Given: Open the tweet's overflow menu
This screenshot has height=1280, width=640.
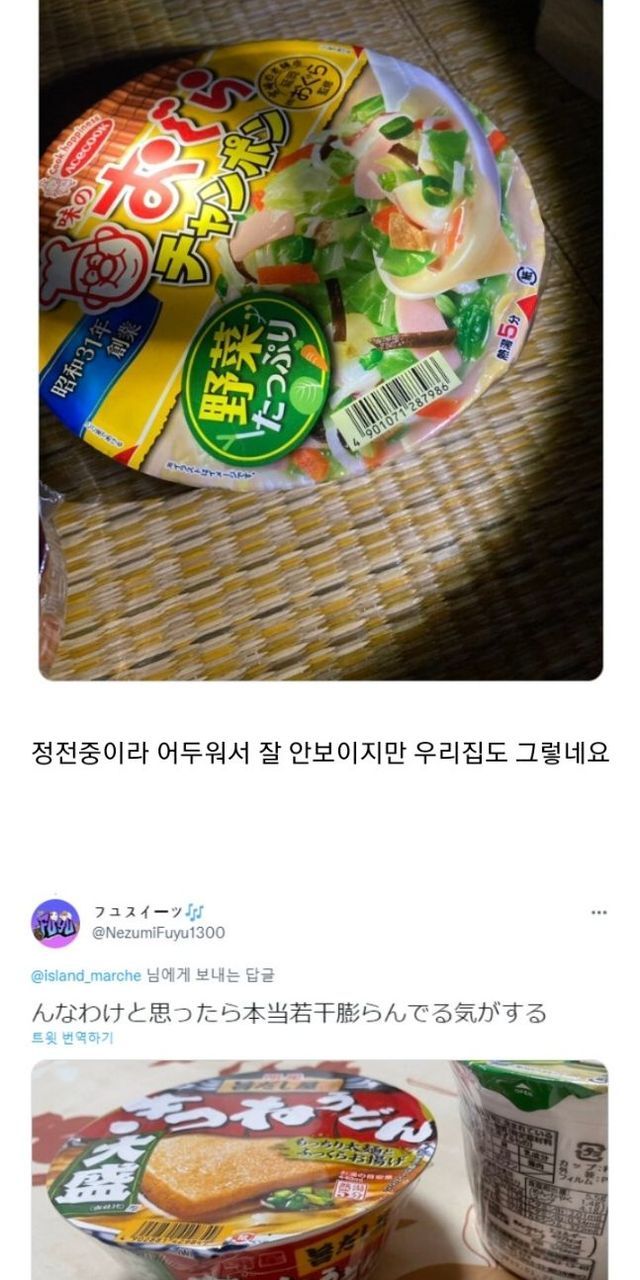Looking at the screenshot, I should (598, 912).
